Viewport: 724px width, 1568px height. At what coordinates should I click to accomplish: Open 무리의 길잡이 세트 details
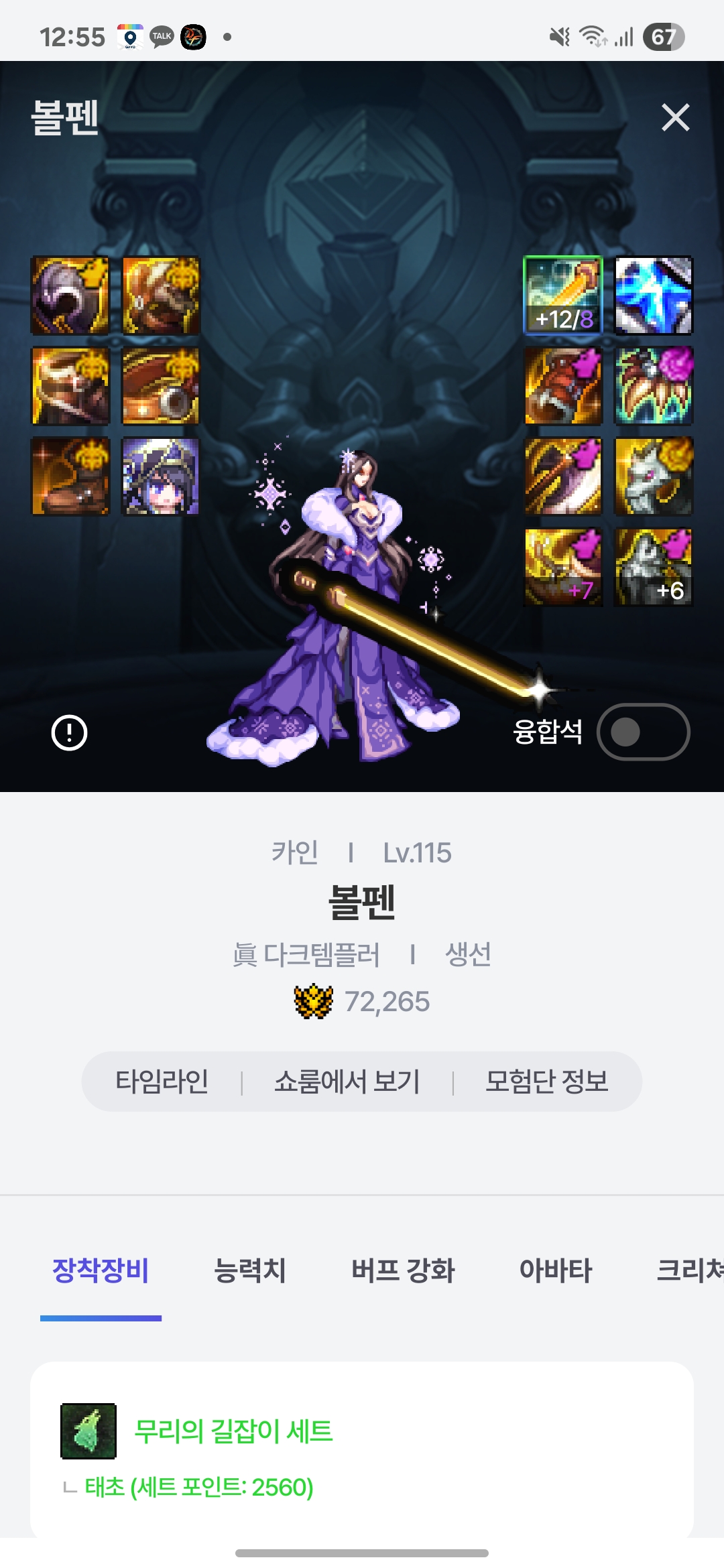coord(233,1431)
